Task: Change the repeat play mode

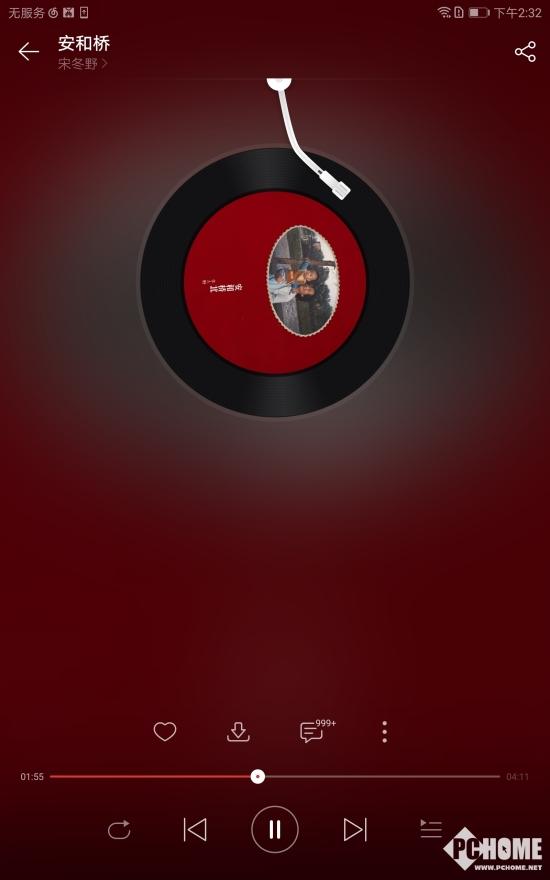Action: 119,829
